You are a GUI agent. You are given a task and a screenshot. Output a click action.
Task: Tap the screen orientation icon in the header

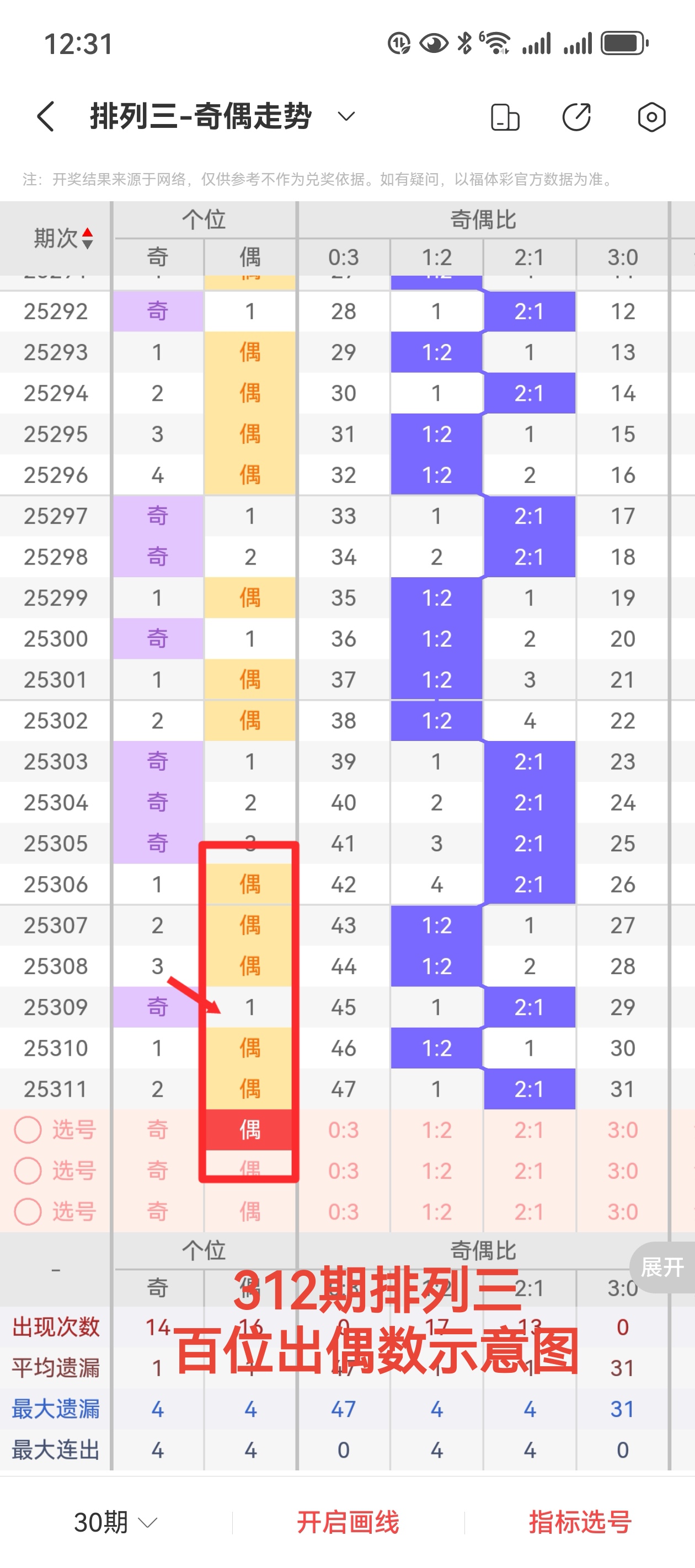[505, 117]
